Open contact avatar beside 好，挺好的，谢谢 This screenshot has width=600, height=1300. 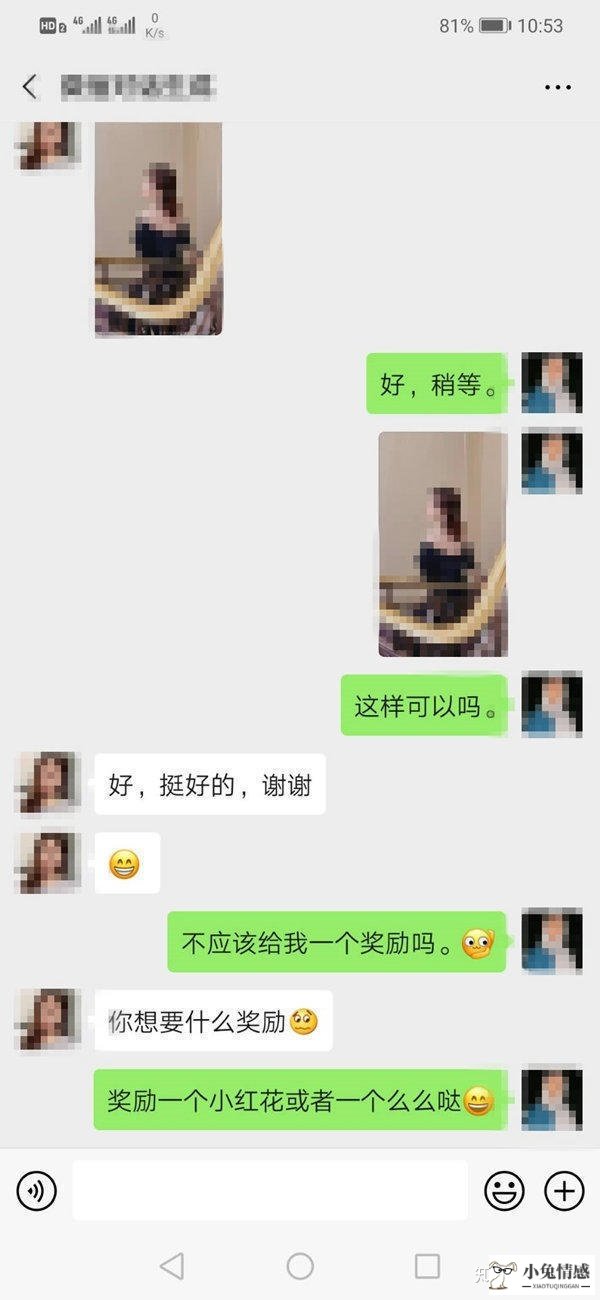pos(47,783)
